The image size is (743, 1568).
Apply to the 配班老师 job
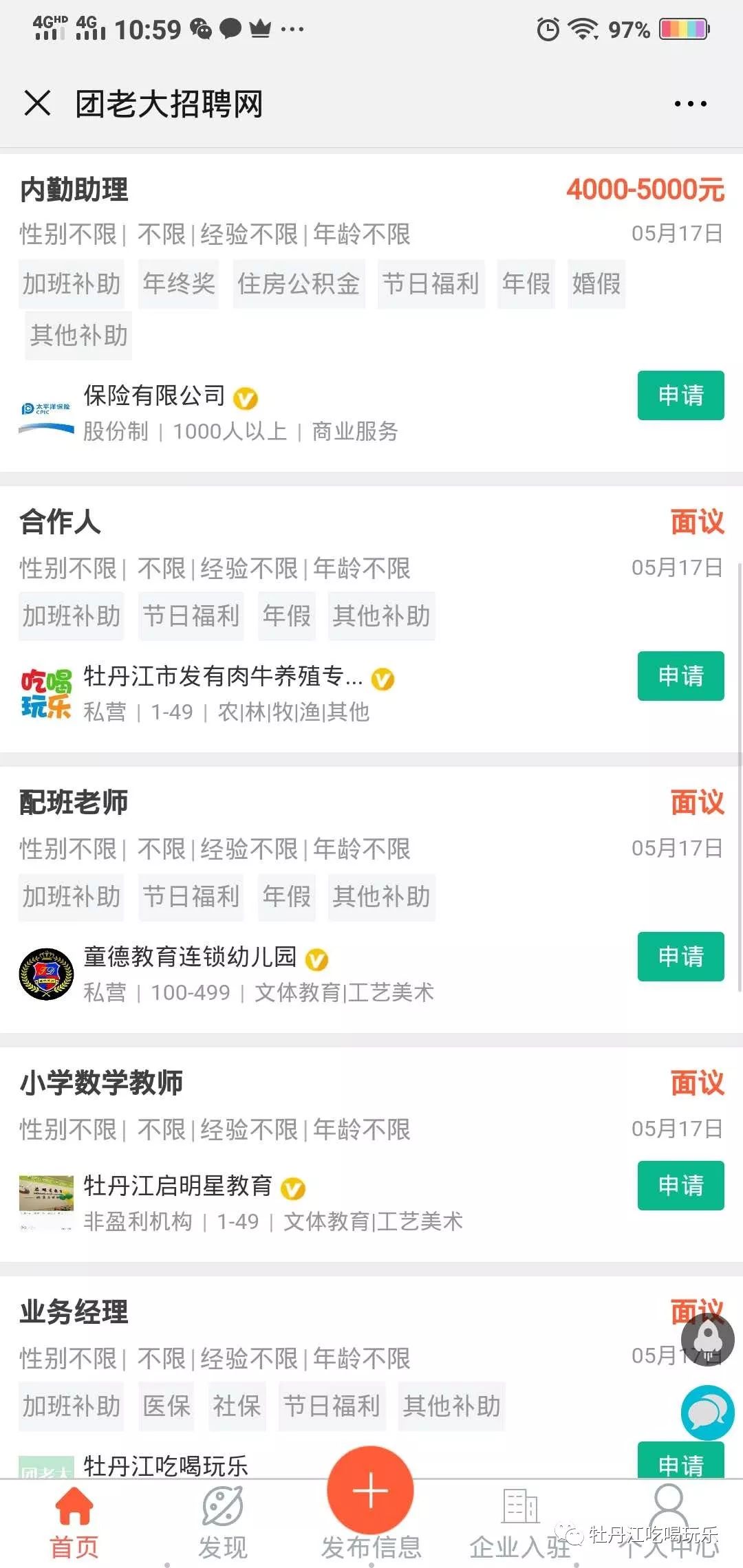click(x=680, y=956)
